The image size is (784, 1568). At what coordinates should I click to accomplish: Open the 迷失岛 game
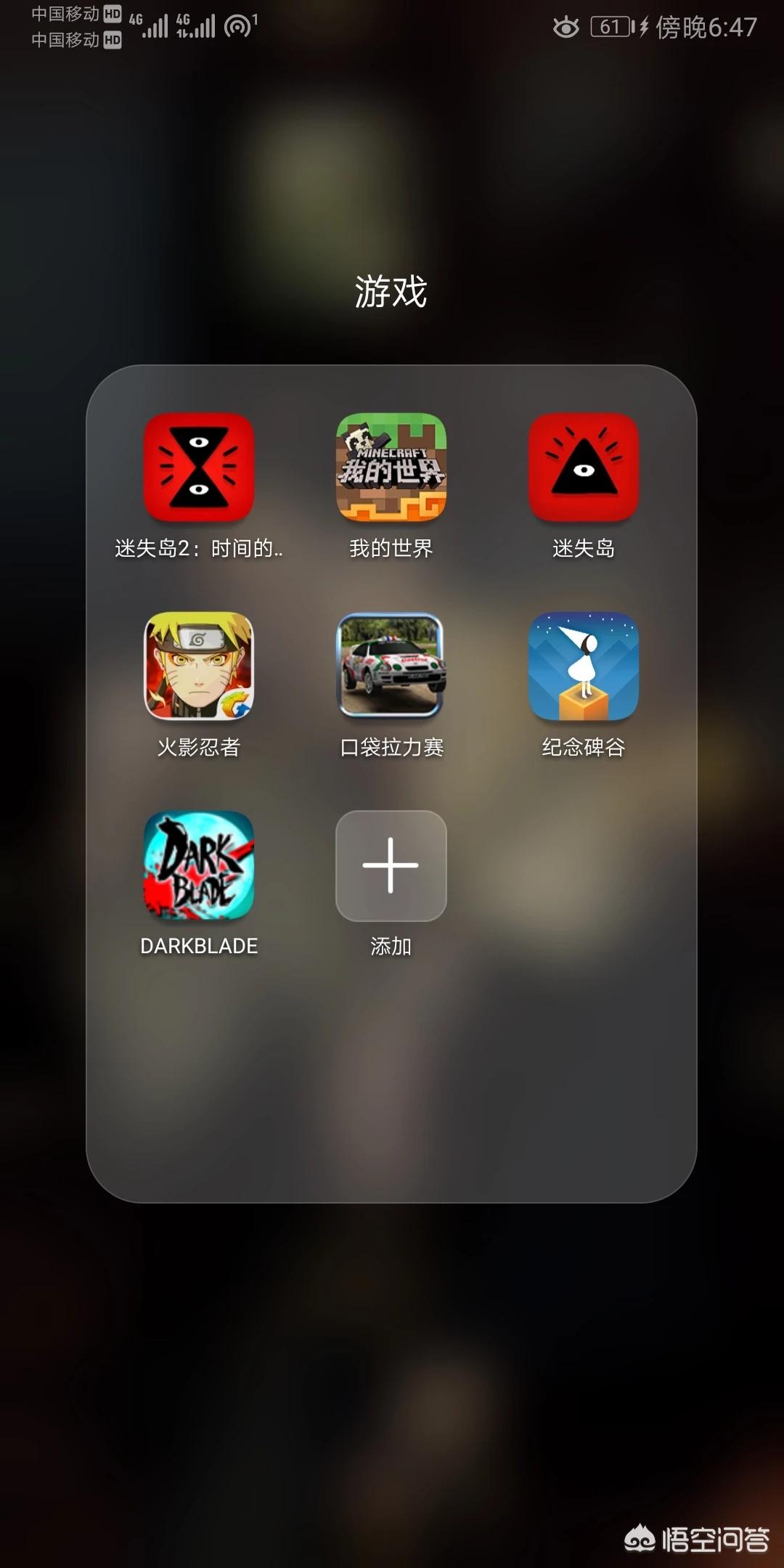[583, 467]
